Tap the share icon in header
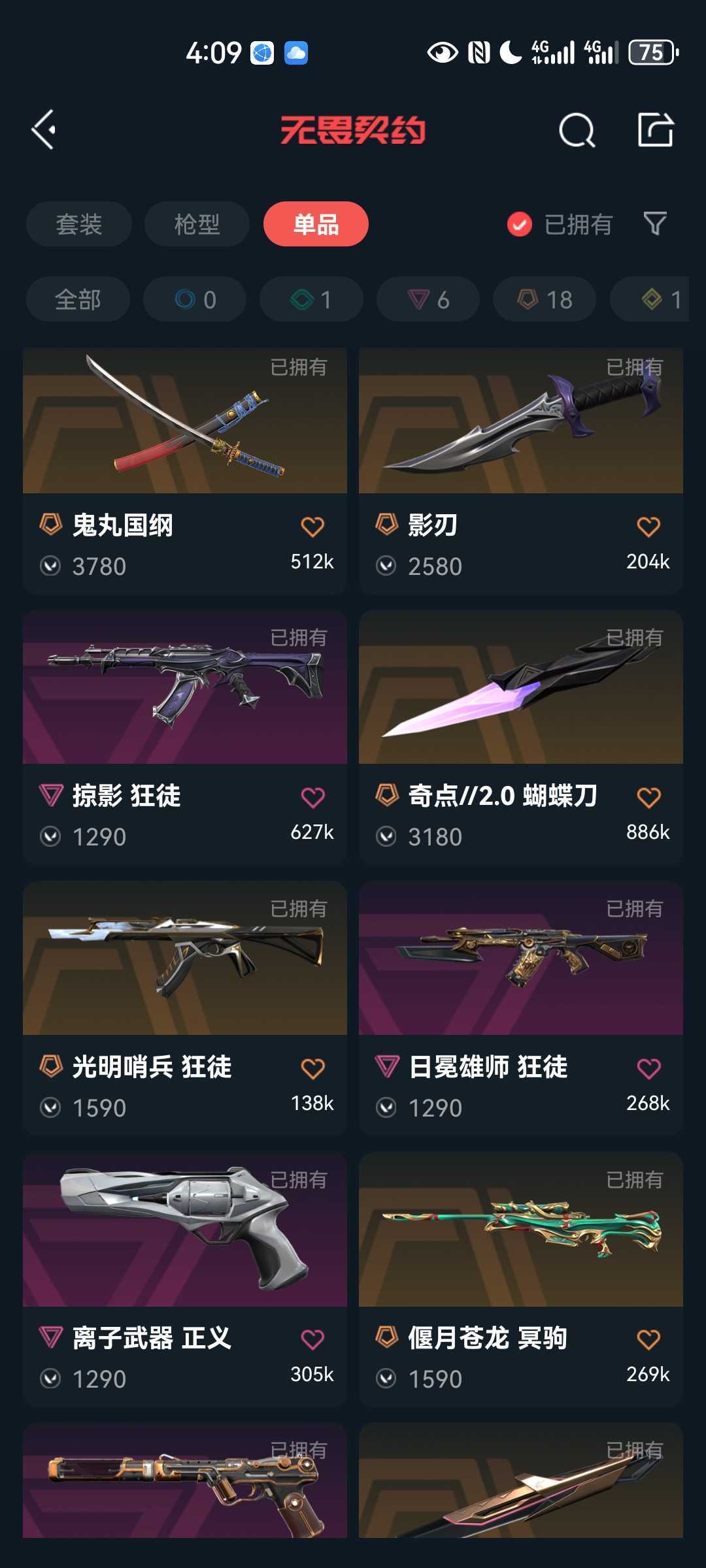 point(656,129)
